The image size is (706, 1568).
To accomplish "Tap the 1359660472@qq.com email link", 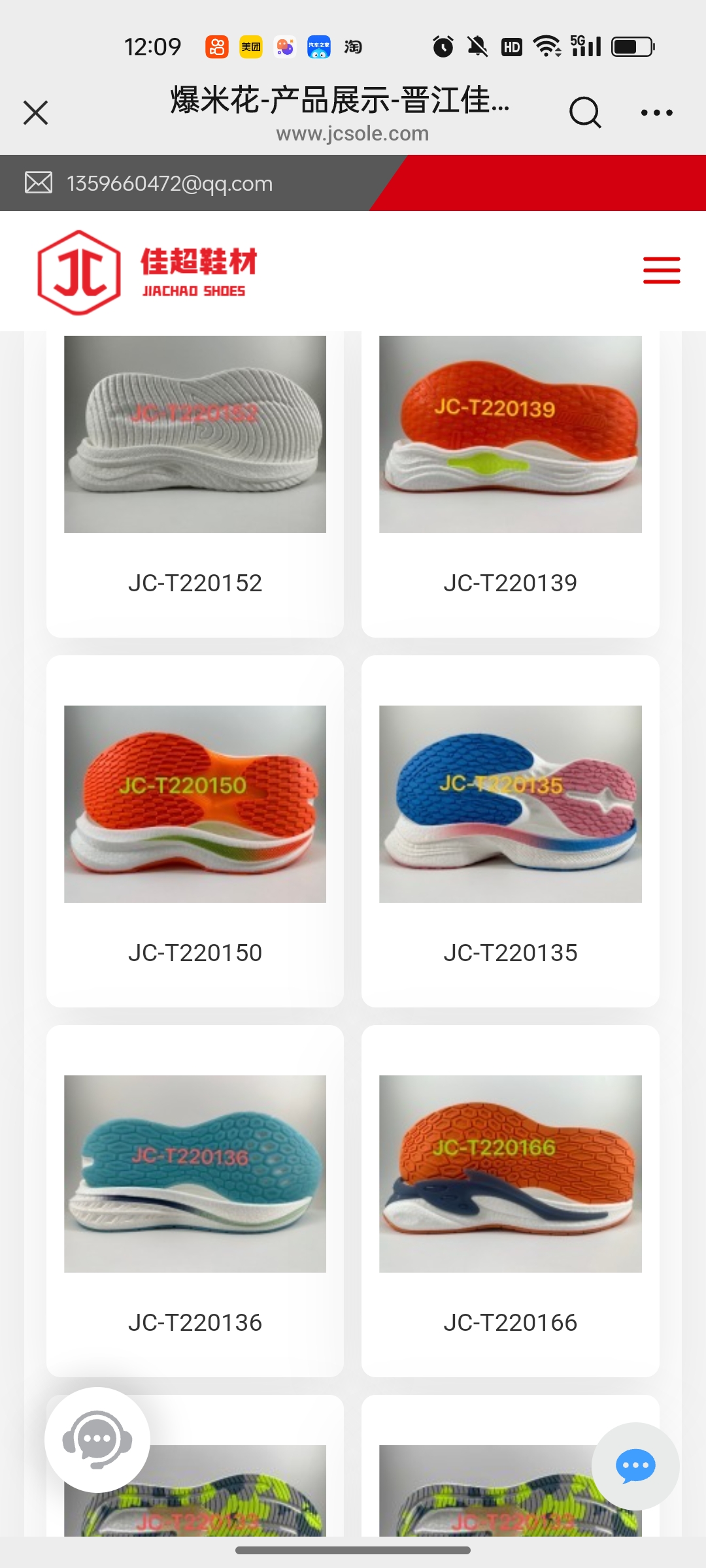I will pos(169,184).
